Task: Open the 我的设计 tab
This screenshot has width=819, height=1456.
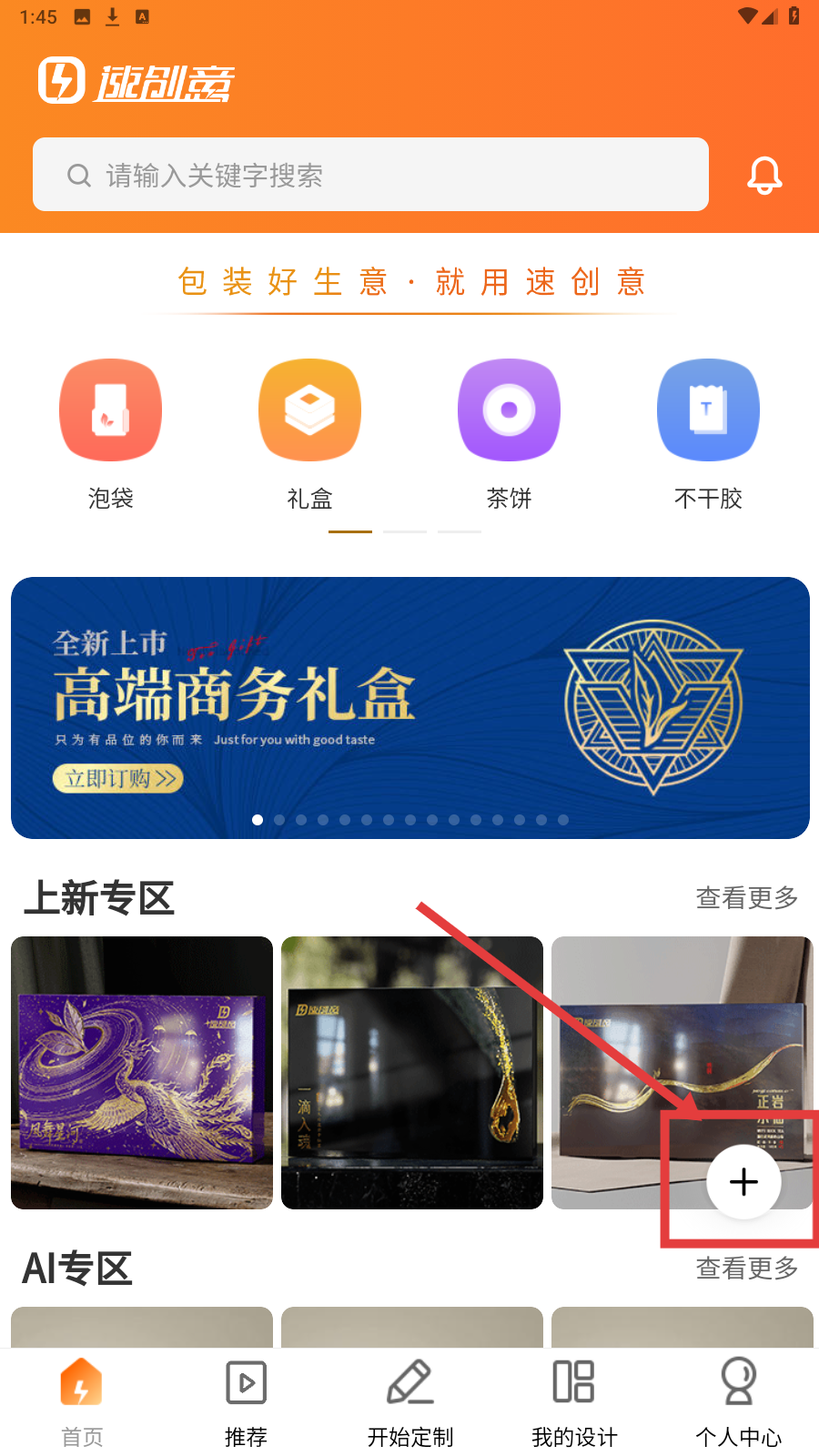Action: coord(574,1401)
